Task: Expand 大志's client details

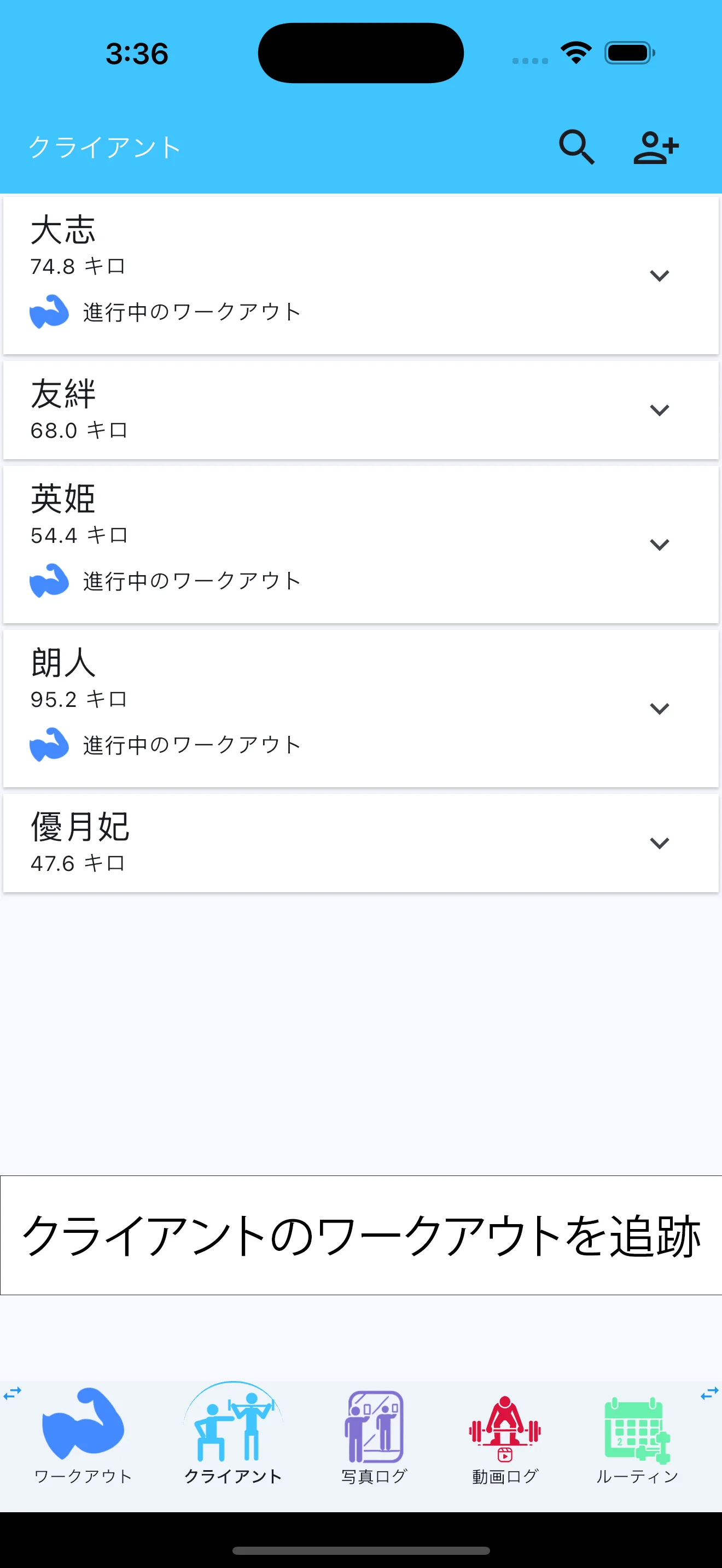Action: (x=659, y=275)
